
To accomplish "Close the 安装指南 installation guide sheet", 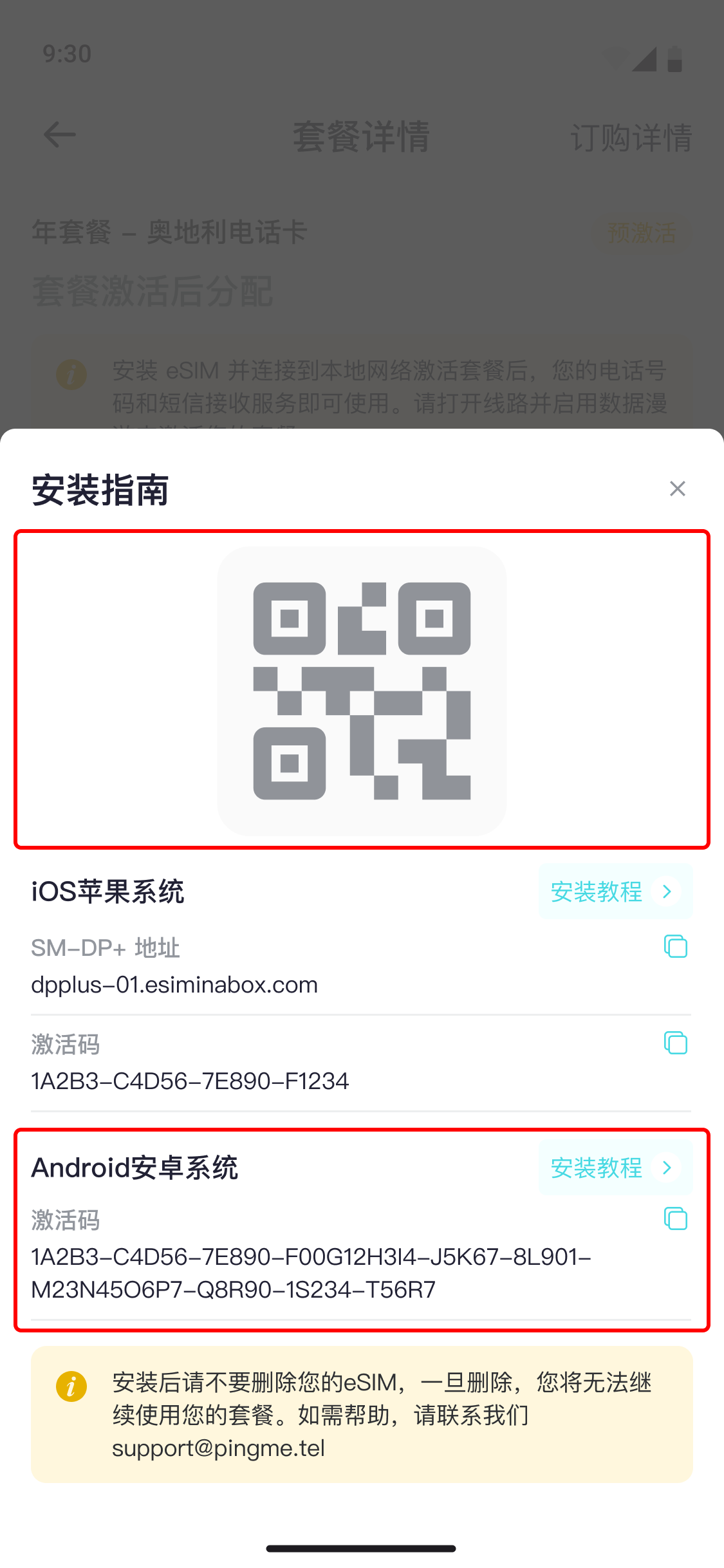I will coord(677,489).
